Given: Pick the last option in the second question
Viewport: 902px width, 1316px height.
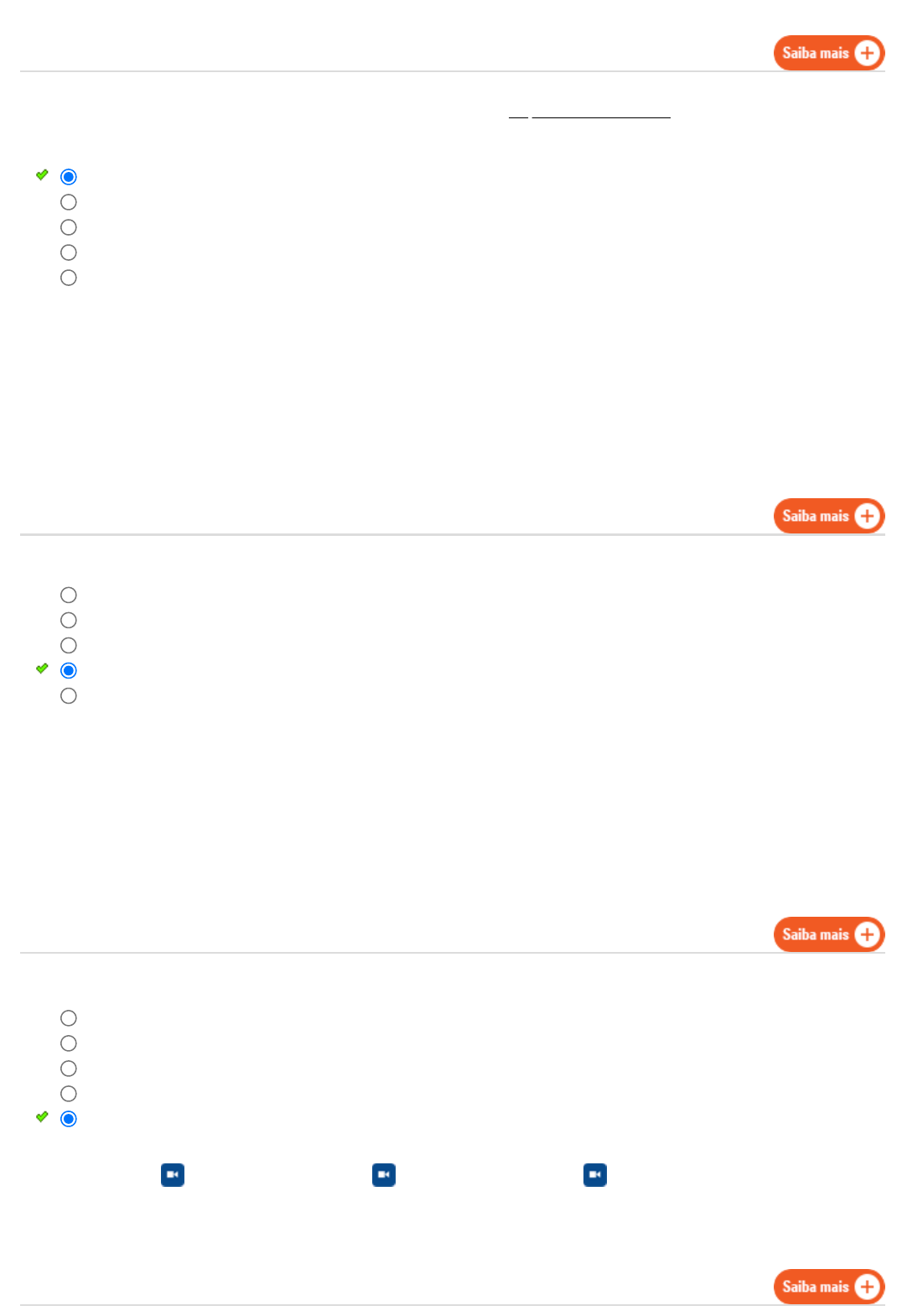Looking at the screenshot, I should point(69,695).
